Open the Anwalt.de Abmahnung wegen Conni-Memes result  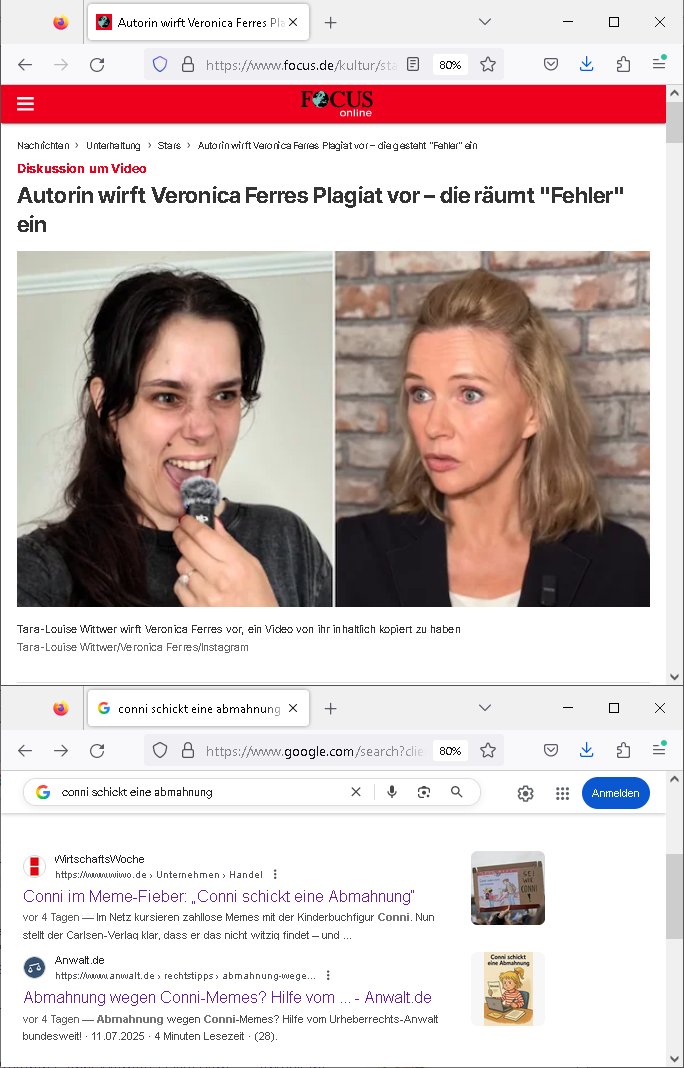pyautogui.click(x=227, y=997)
